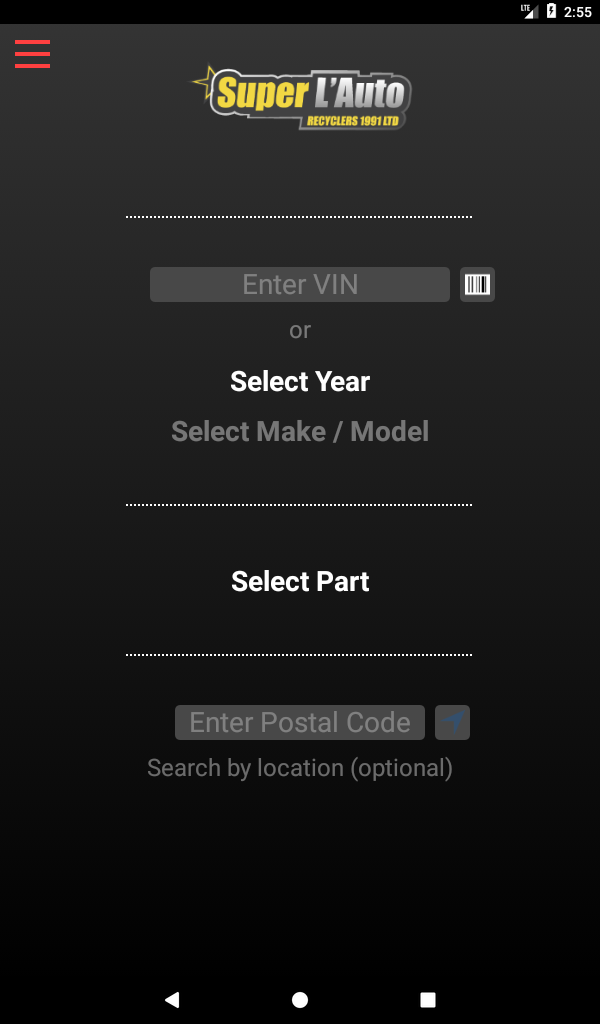
Task: Return to the home screen
Action: tap(300, 999)
